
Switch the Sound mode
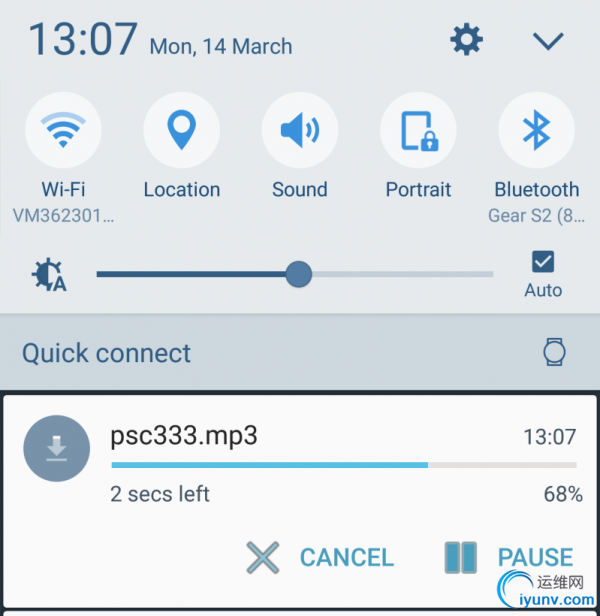coord(299,131)
